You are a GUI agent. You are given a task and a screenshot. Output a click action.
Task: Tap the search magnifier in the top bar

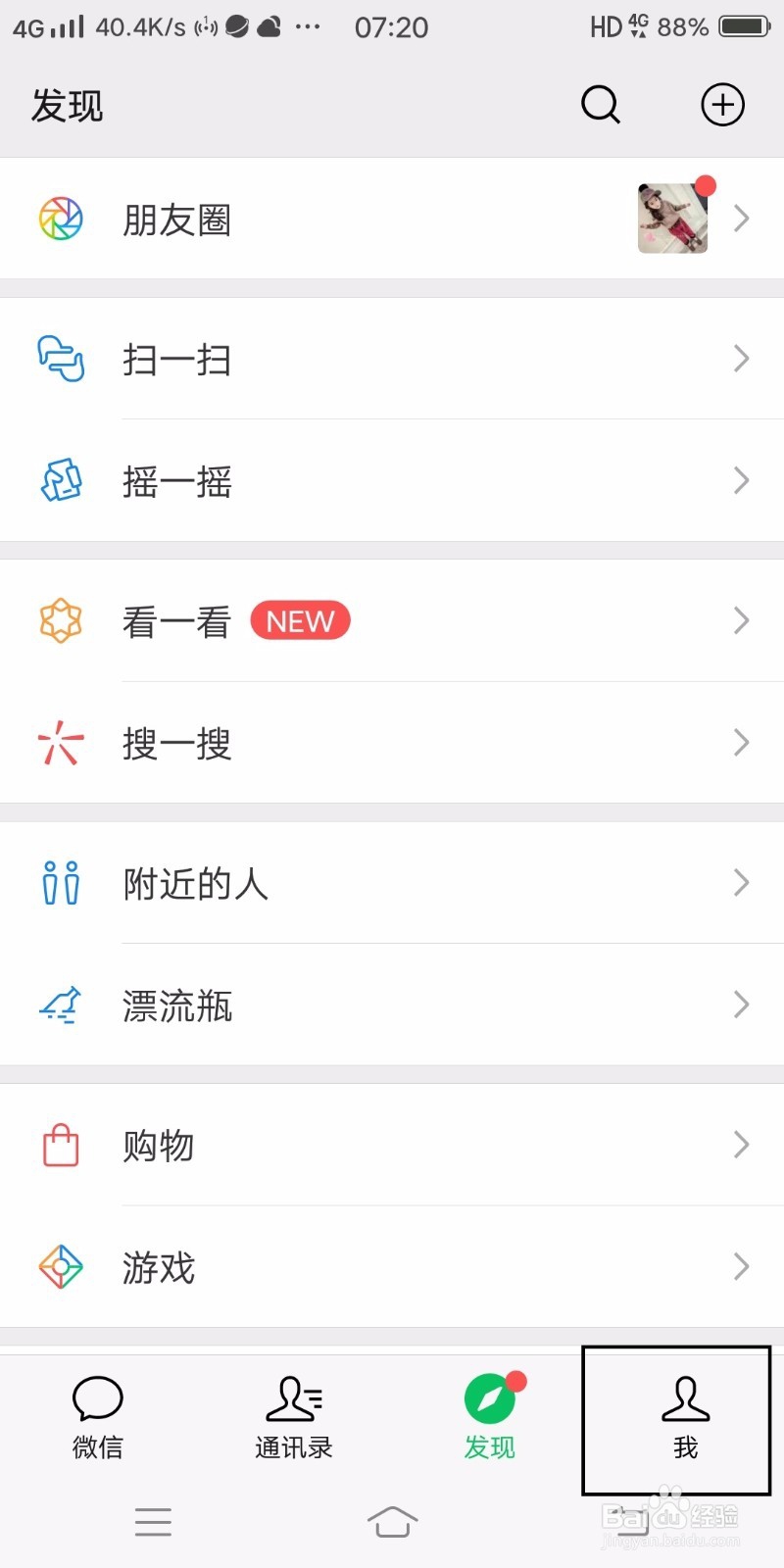pyautogui.click(x=601, y=105)
